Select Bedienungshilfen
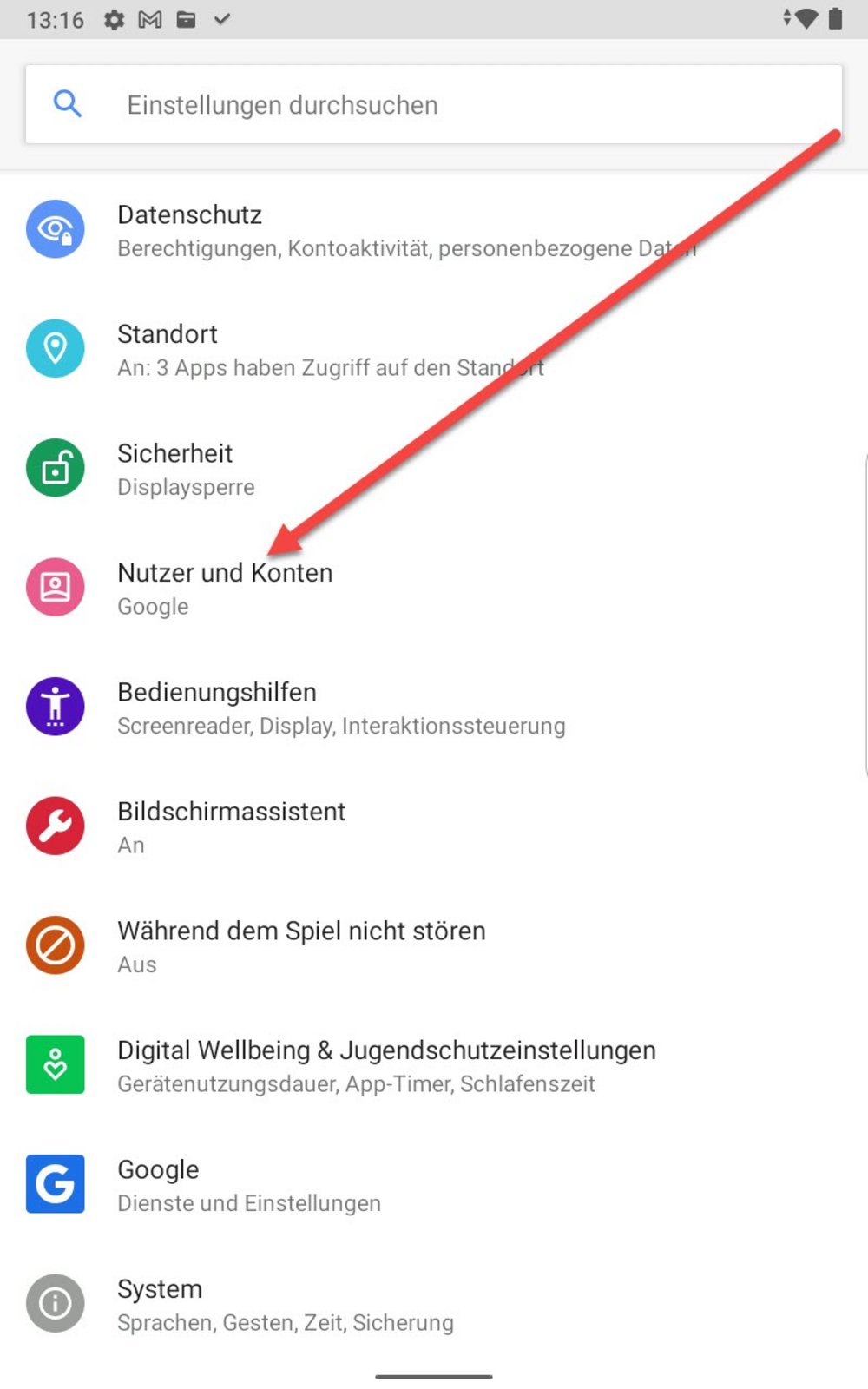 click(x=434, y=708)
